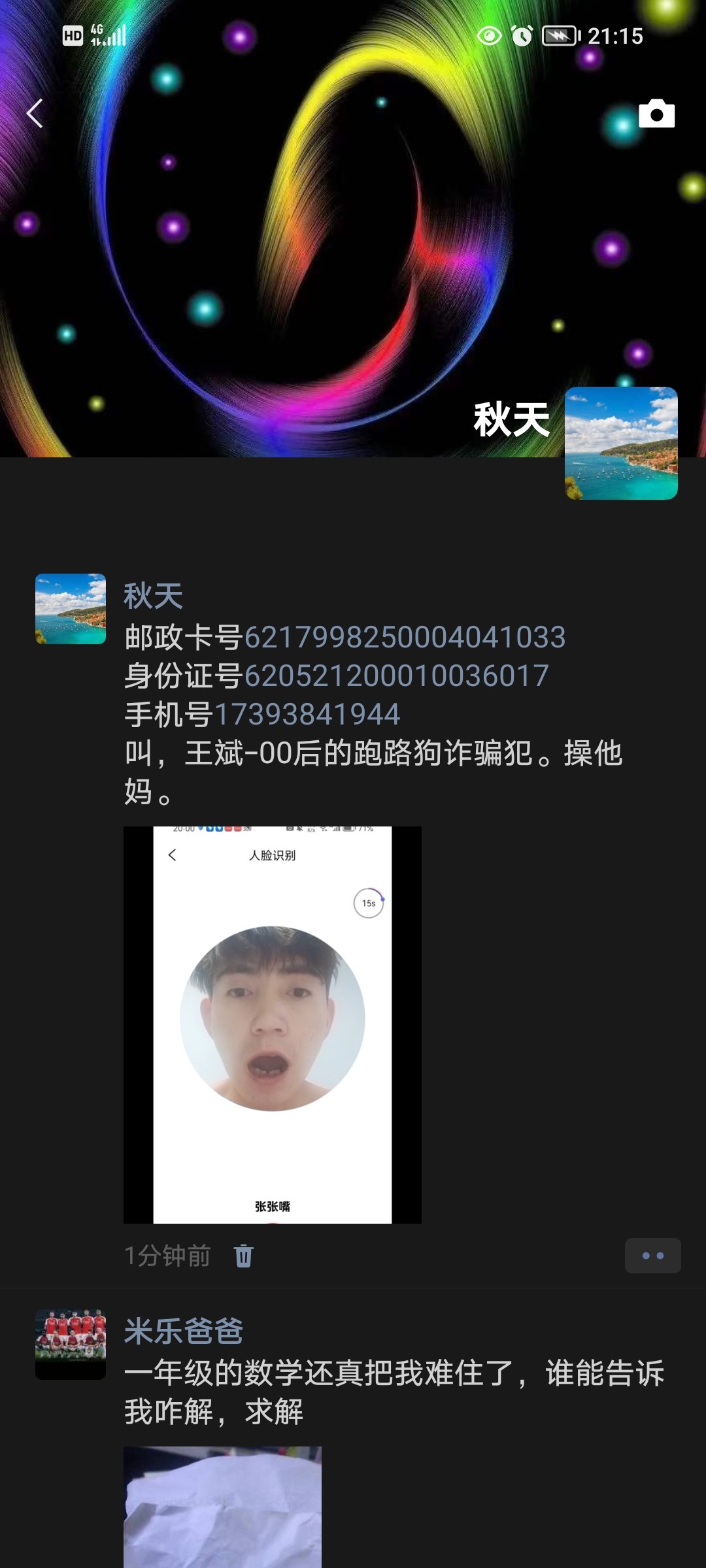Image resolution: width=706 pixels, height=1568 pixels.
Task: Delete the 秋天 post via trash icon
Action: point(243,1255)
